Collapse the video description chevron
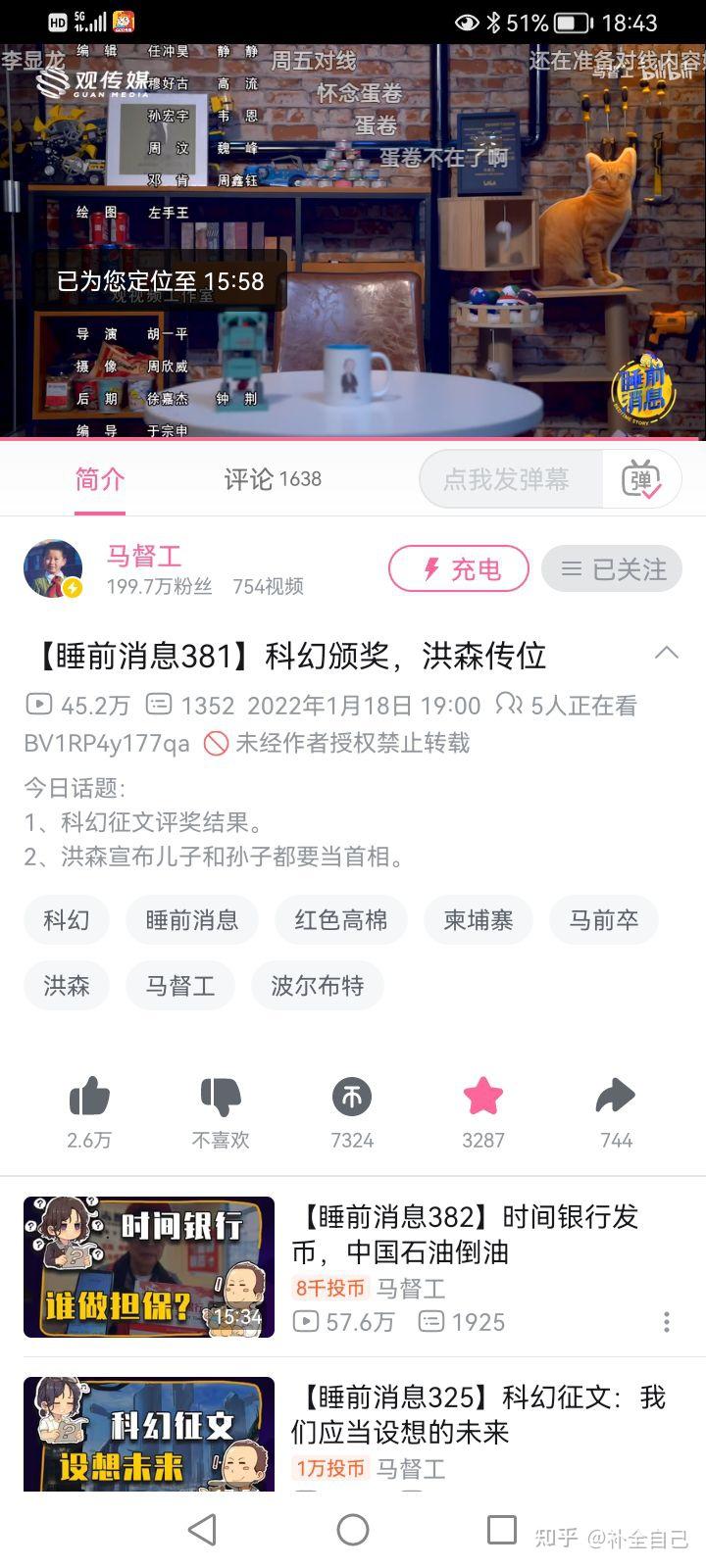Image resolution: width=706 pixels, height=1568 pixels. (x=667, y=654)
